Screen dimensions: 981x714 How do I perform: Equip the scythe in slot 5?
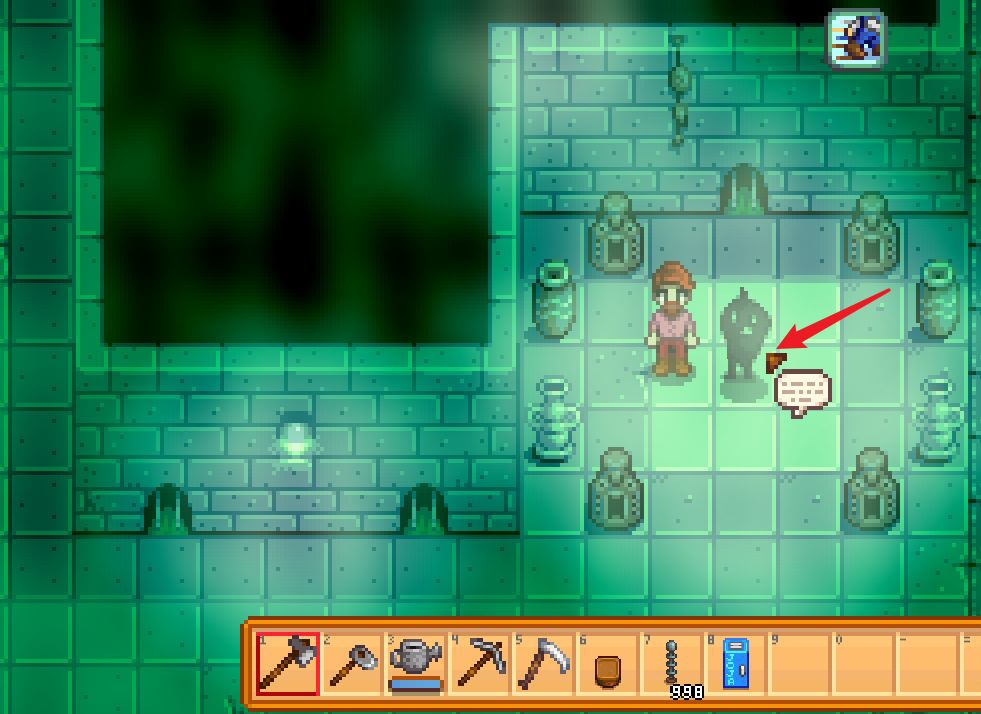544,664
